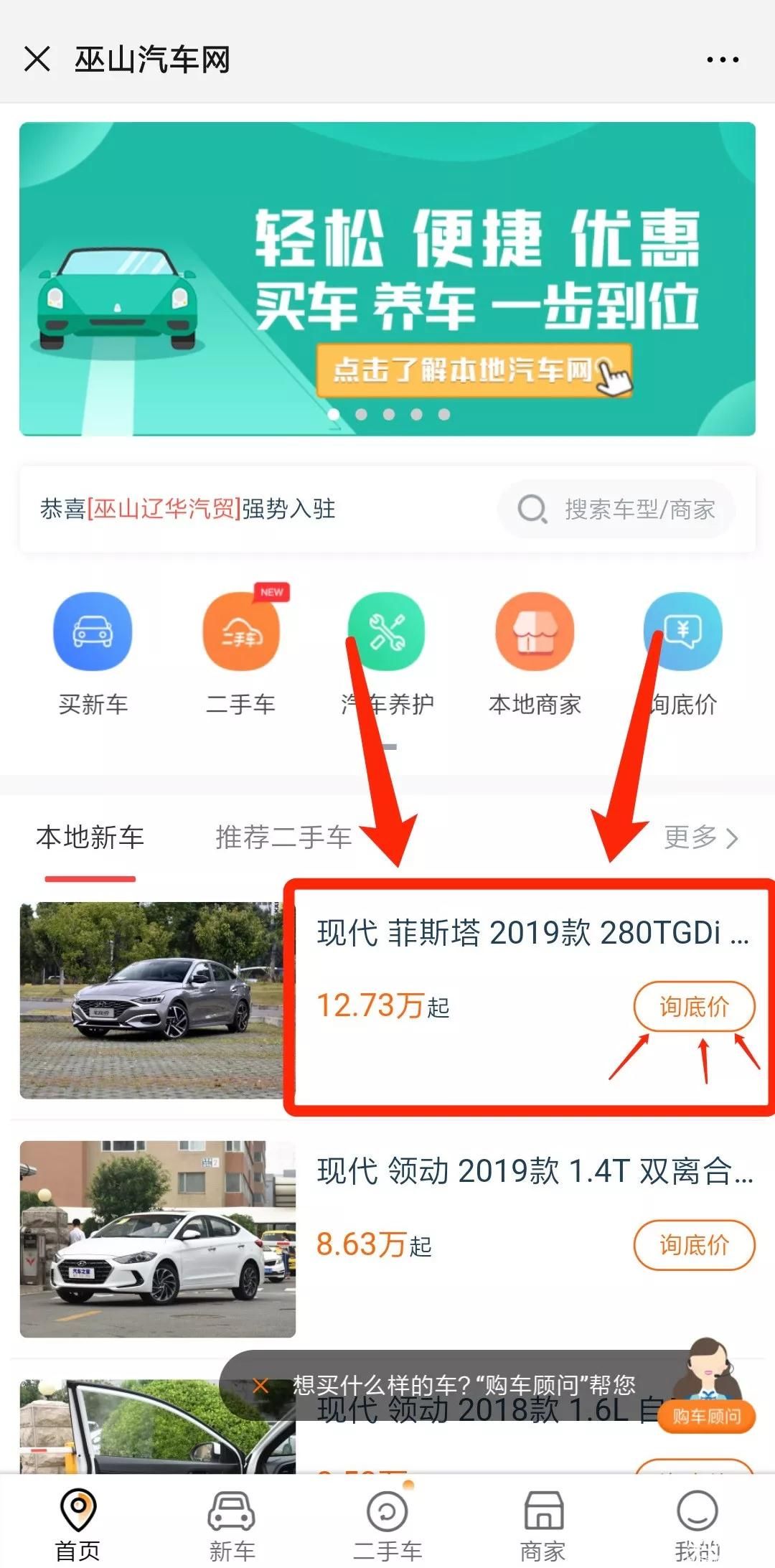Open the 二手车 shortcut icon

point(241,632)
